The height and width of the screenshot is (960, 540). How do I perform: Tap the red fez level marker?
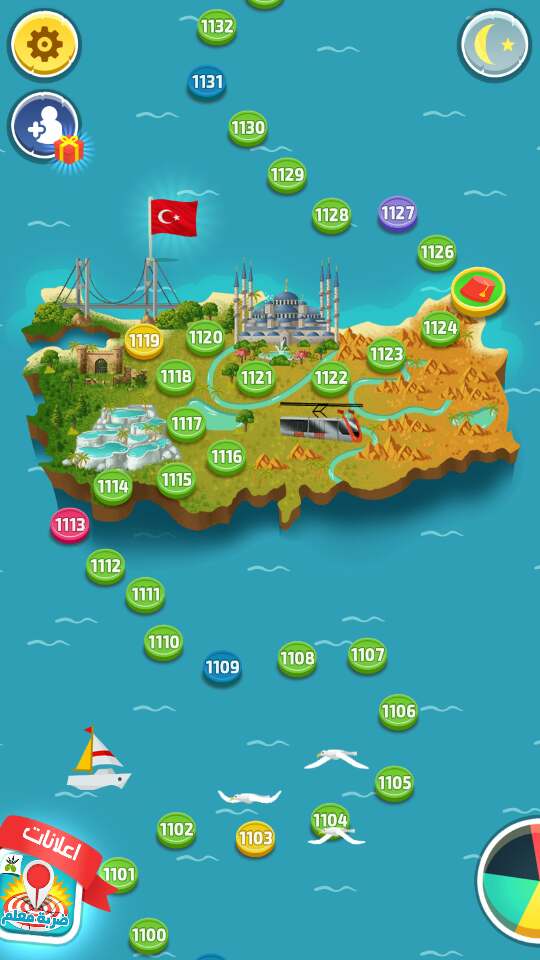[478, 291]
